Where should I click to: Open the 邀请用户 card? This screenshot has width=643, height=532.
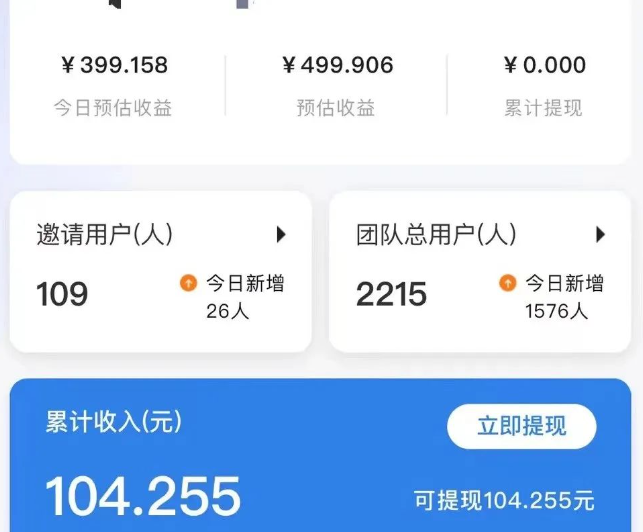click(x=161, y=271)
